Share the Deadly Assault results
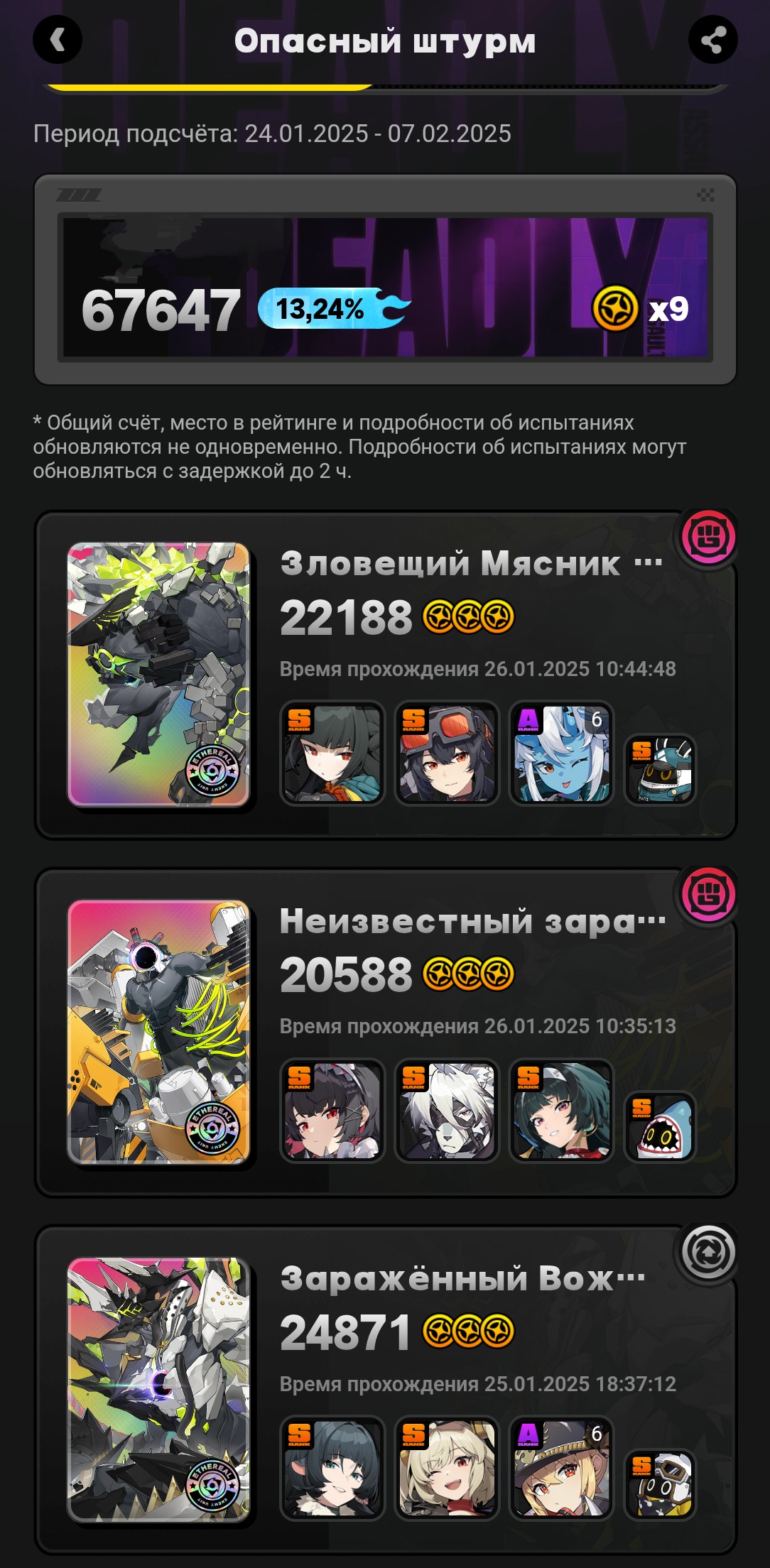Screen dimensions: 770x1568 pyautogui.click(x=712, y=40)
